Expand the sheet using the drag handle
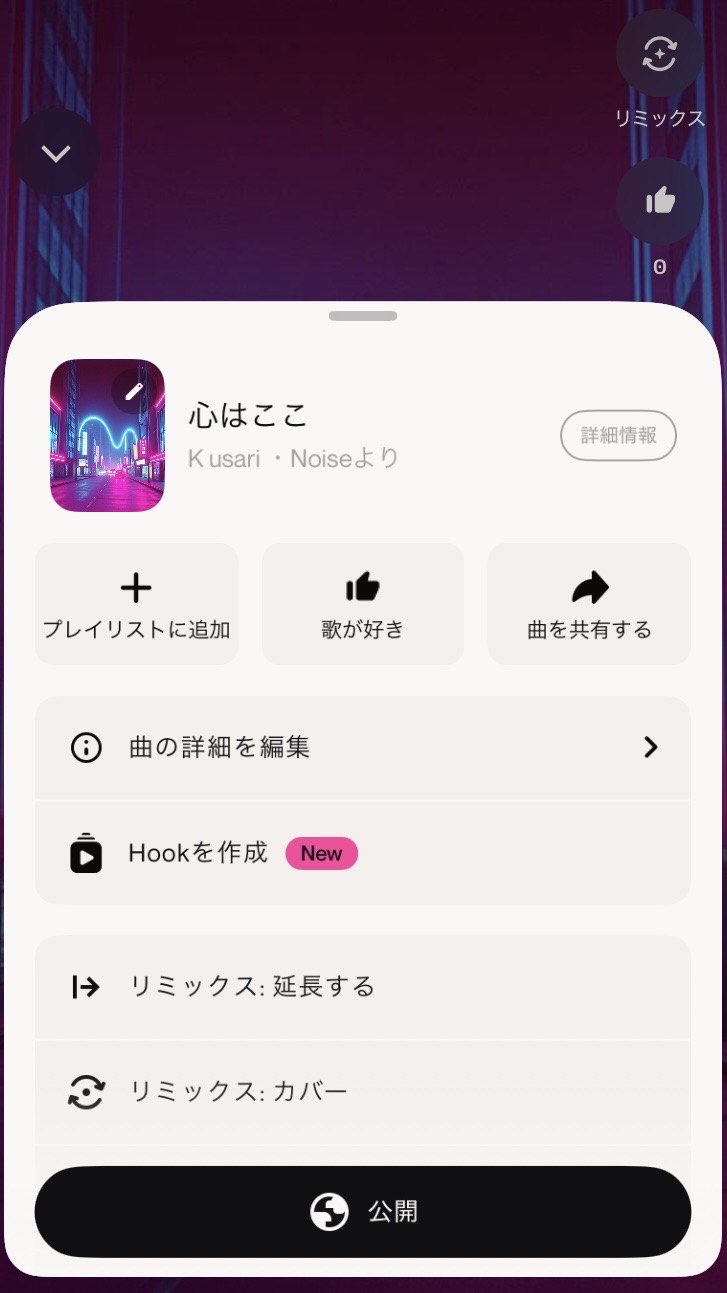This screenshot has width=727, height=1293. tap(363, 315)
